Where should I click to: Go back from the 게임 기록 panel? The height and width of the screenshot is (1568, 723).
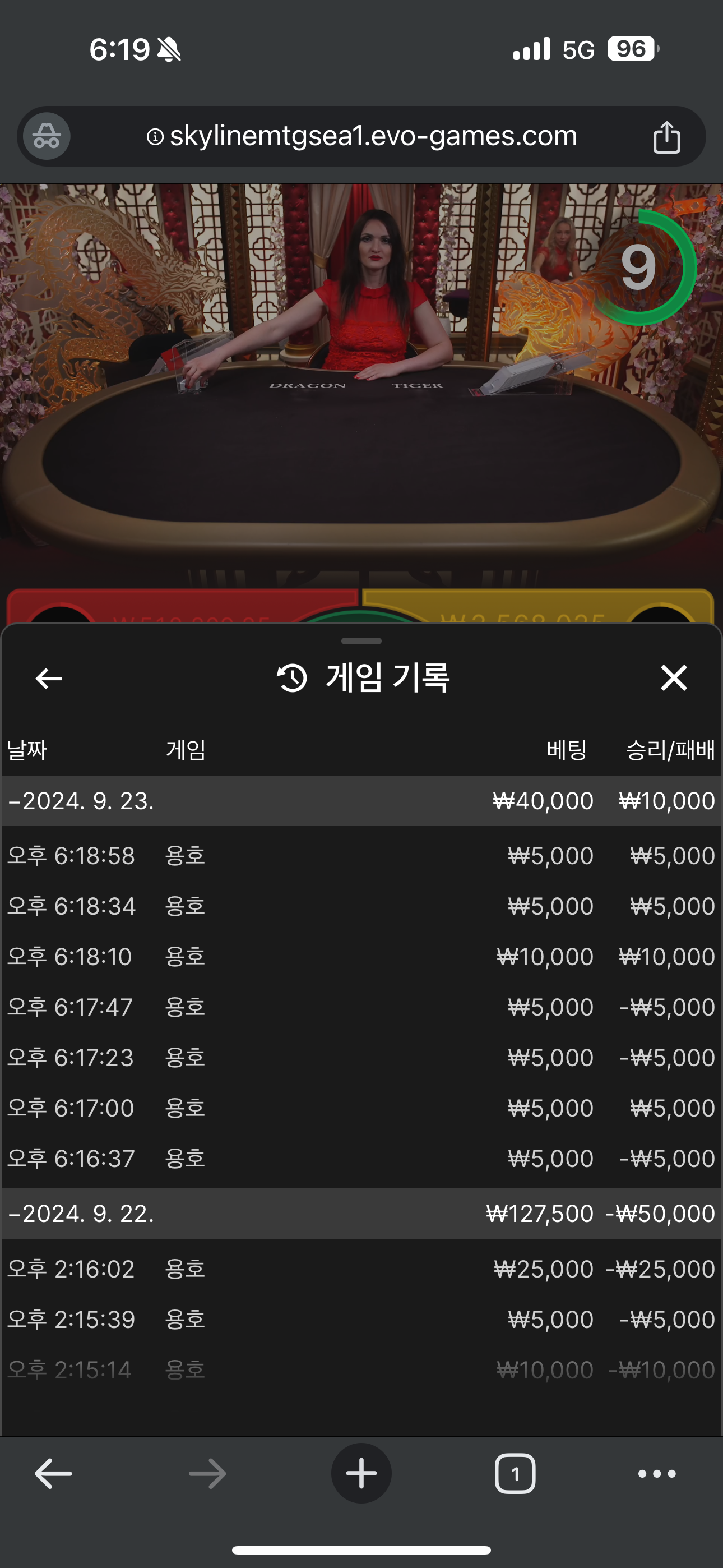click(x=49, y=678)
